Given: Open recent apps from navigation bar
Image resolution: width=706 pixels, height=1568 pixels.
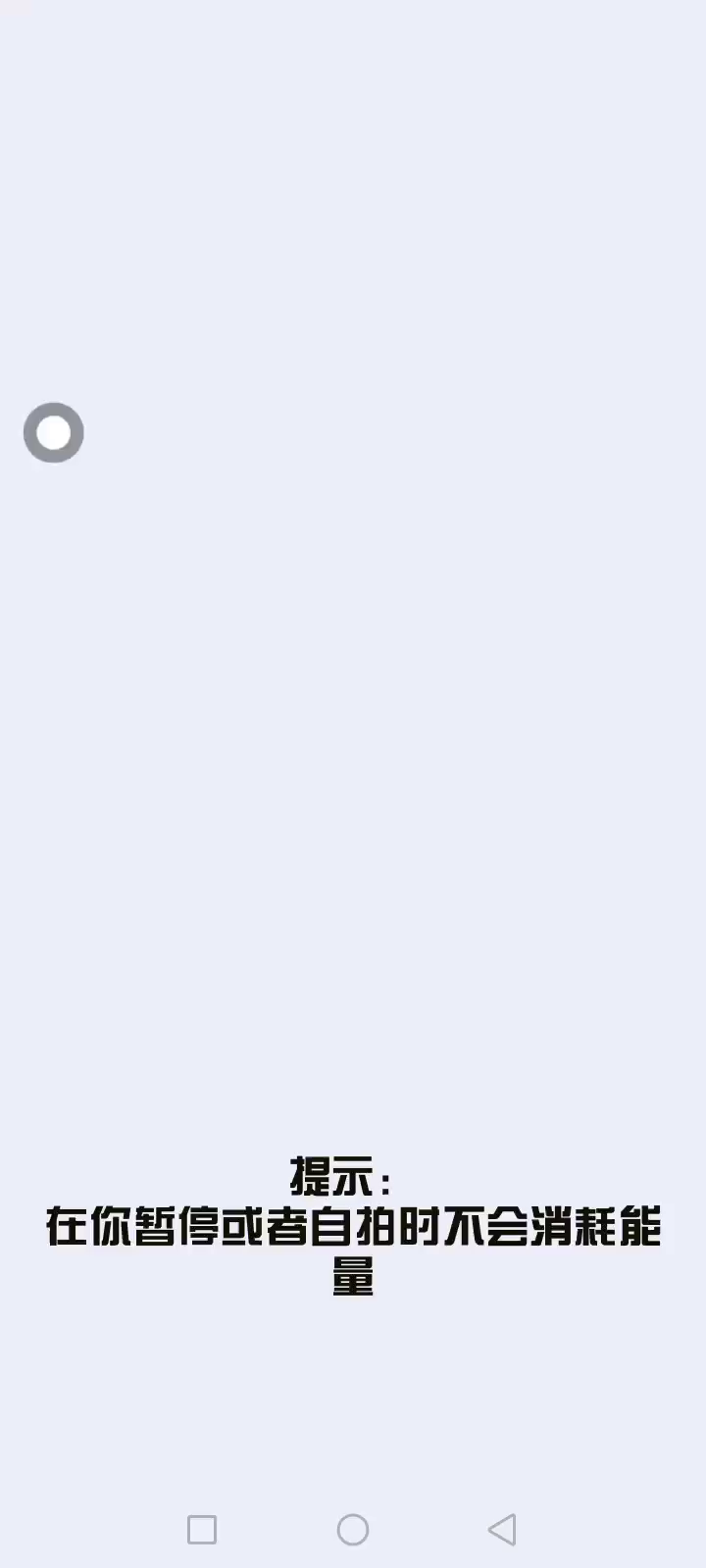Looking at the screenshot, I should tap(202, 1530).
